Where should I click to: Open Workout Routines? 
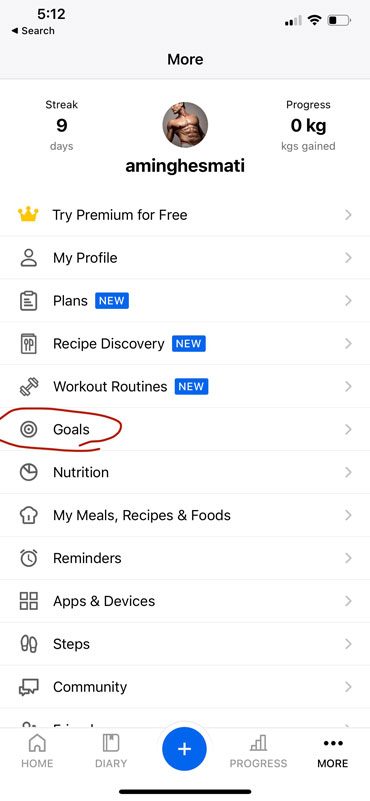185,386
